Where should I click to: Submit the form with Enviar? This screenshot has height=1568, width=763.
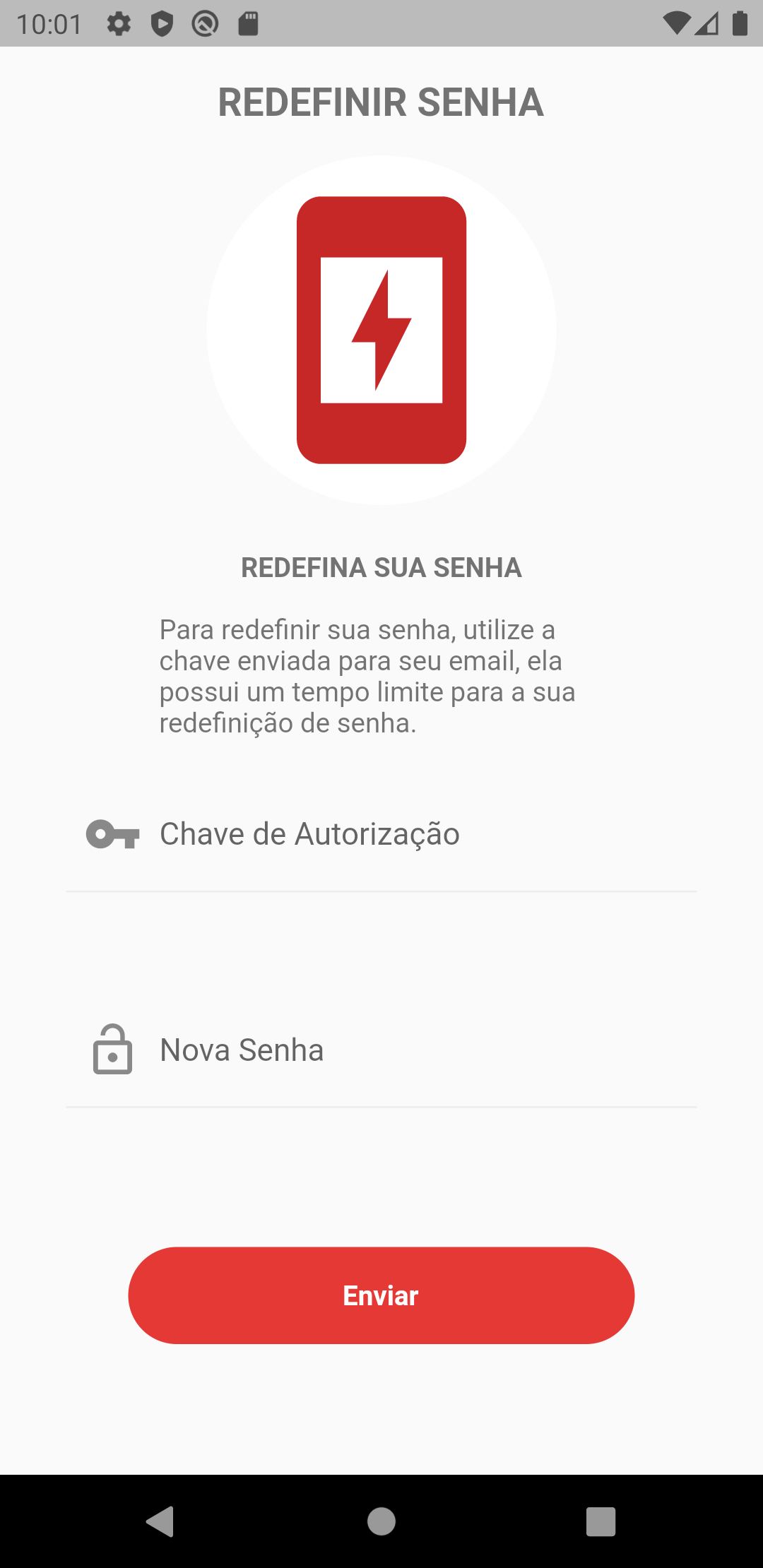tap(381, 1295)
